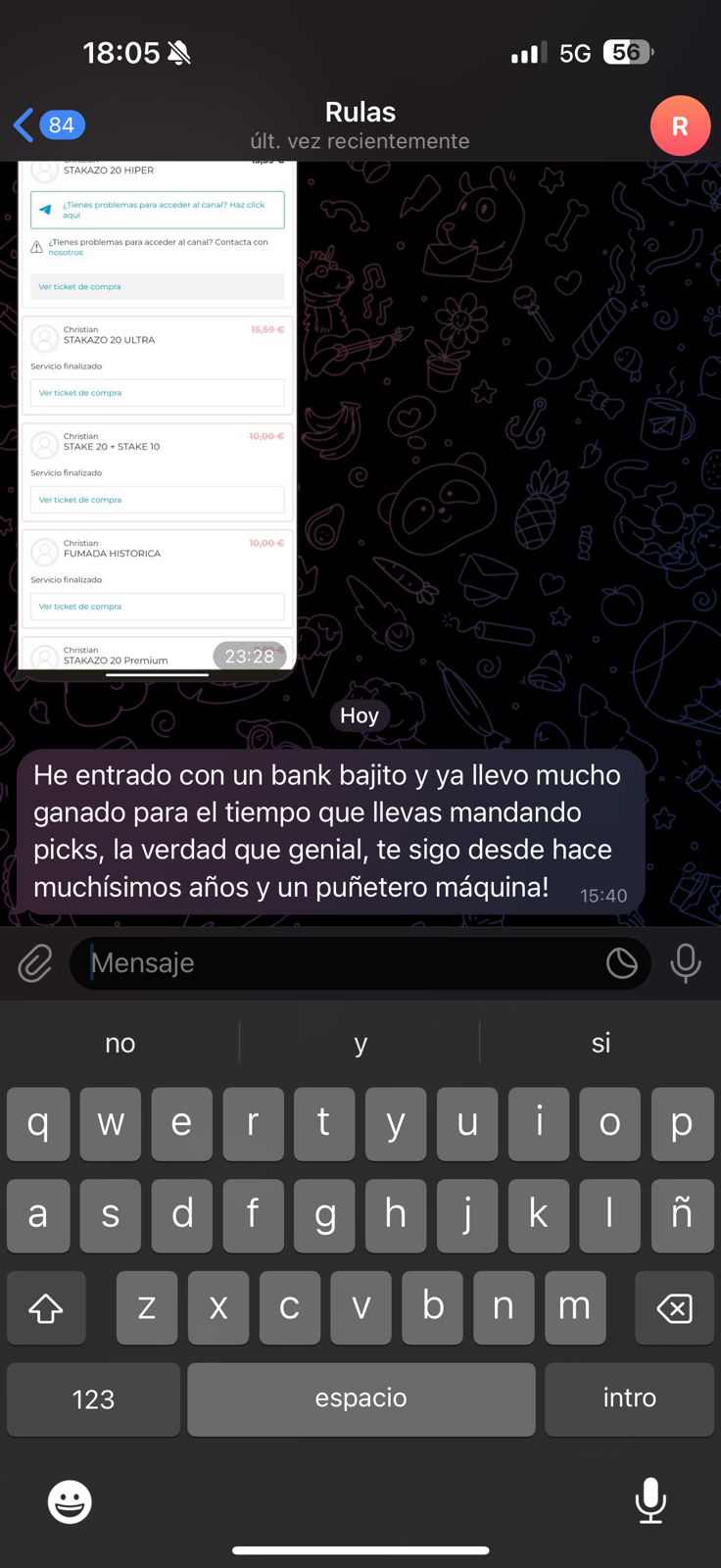This screenshot has width=721, height=1568.
Task: Expand the chat list via the 84 badge
Action: tap(61, 124)
